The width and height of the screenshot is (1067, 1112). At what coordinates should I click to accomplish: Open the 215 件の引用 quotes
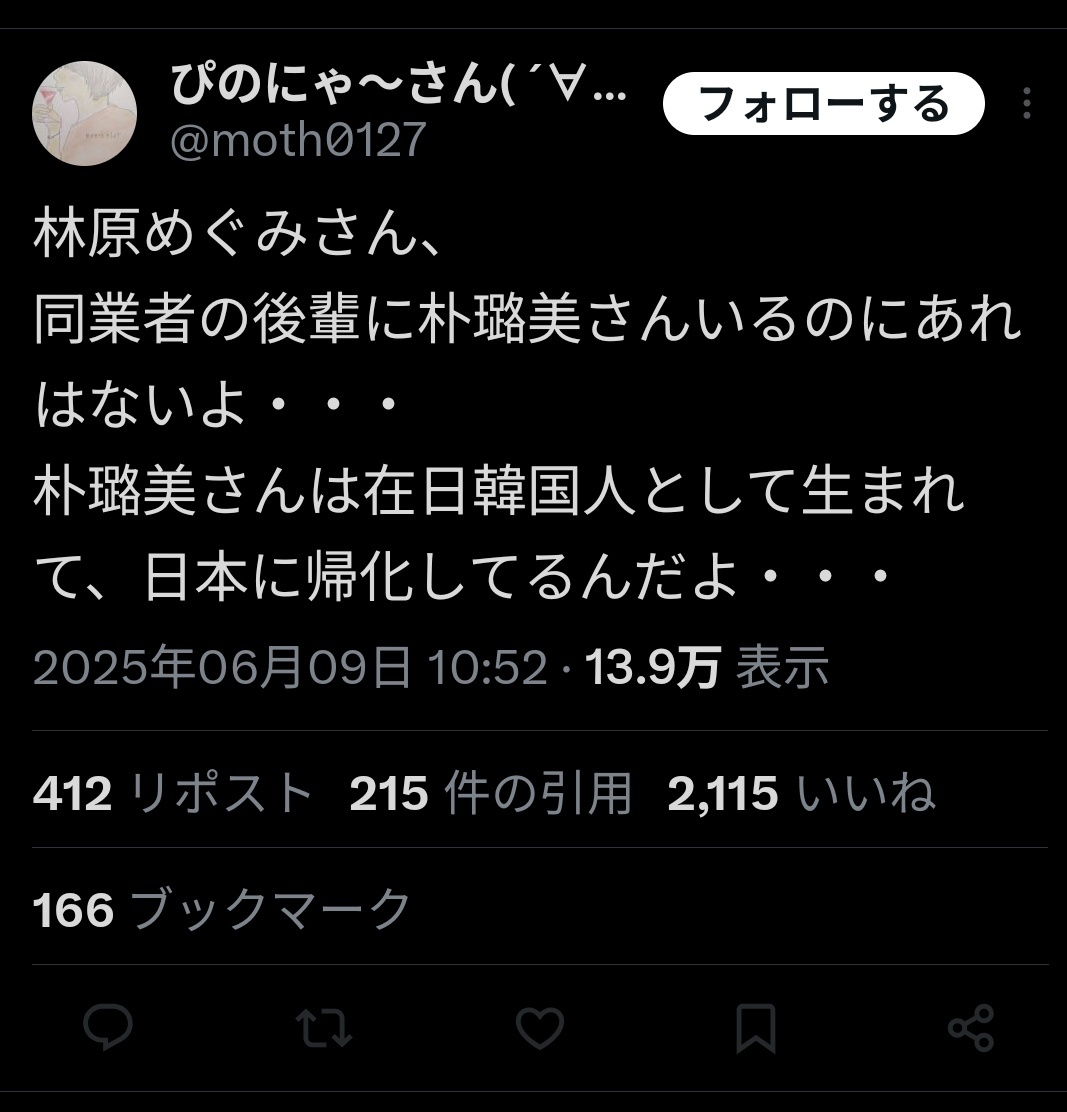point(490,795)
